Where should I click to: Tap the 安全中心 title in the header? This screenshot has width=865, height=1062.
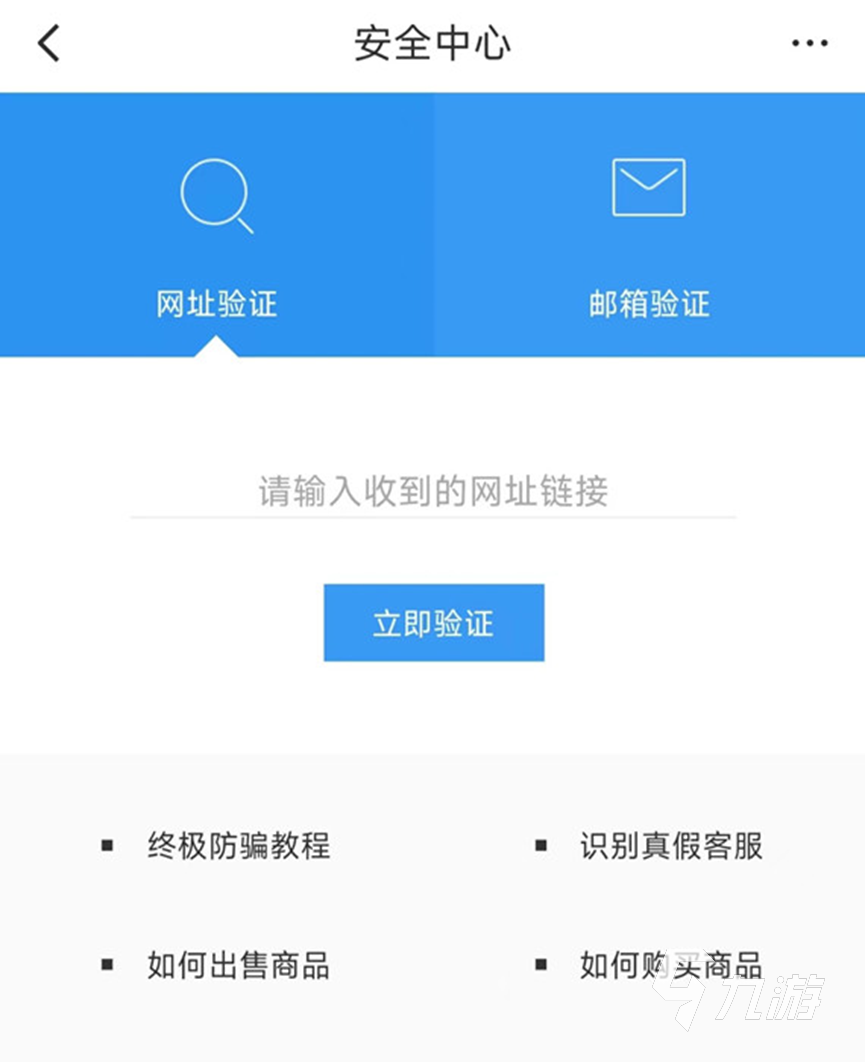tap(432, 44)
